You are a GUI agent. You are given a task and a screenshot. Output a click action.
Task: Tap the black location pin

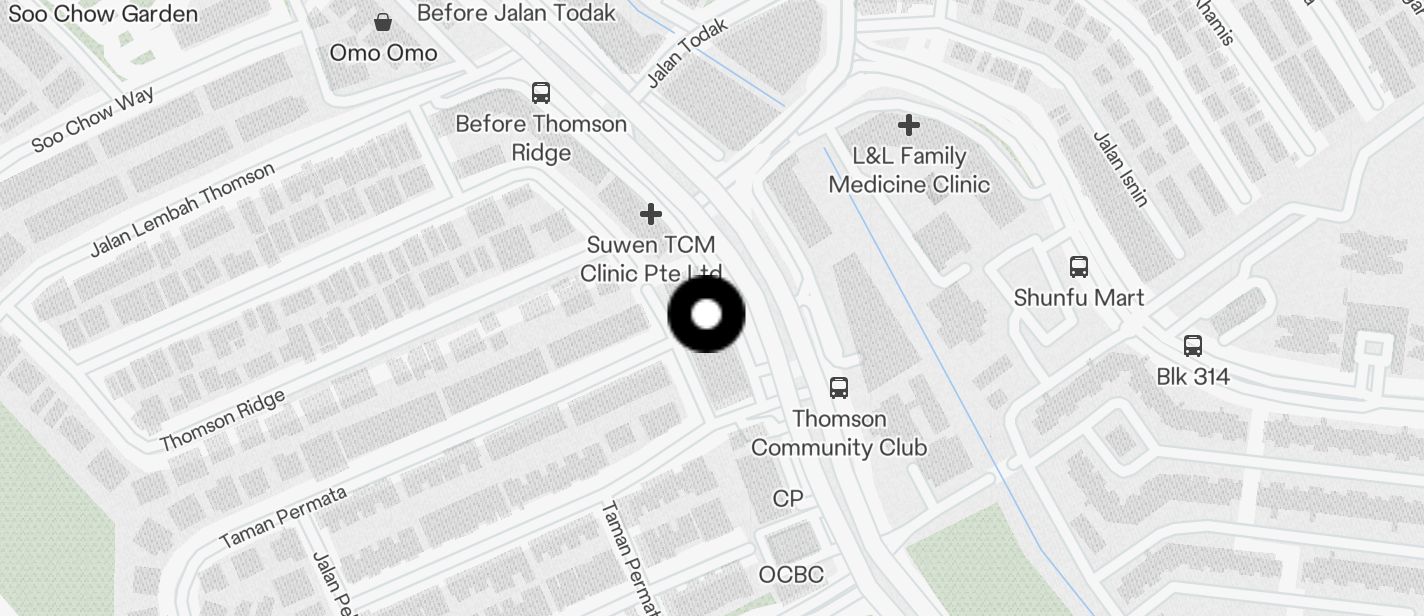pos(706,314)
